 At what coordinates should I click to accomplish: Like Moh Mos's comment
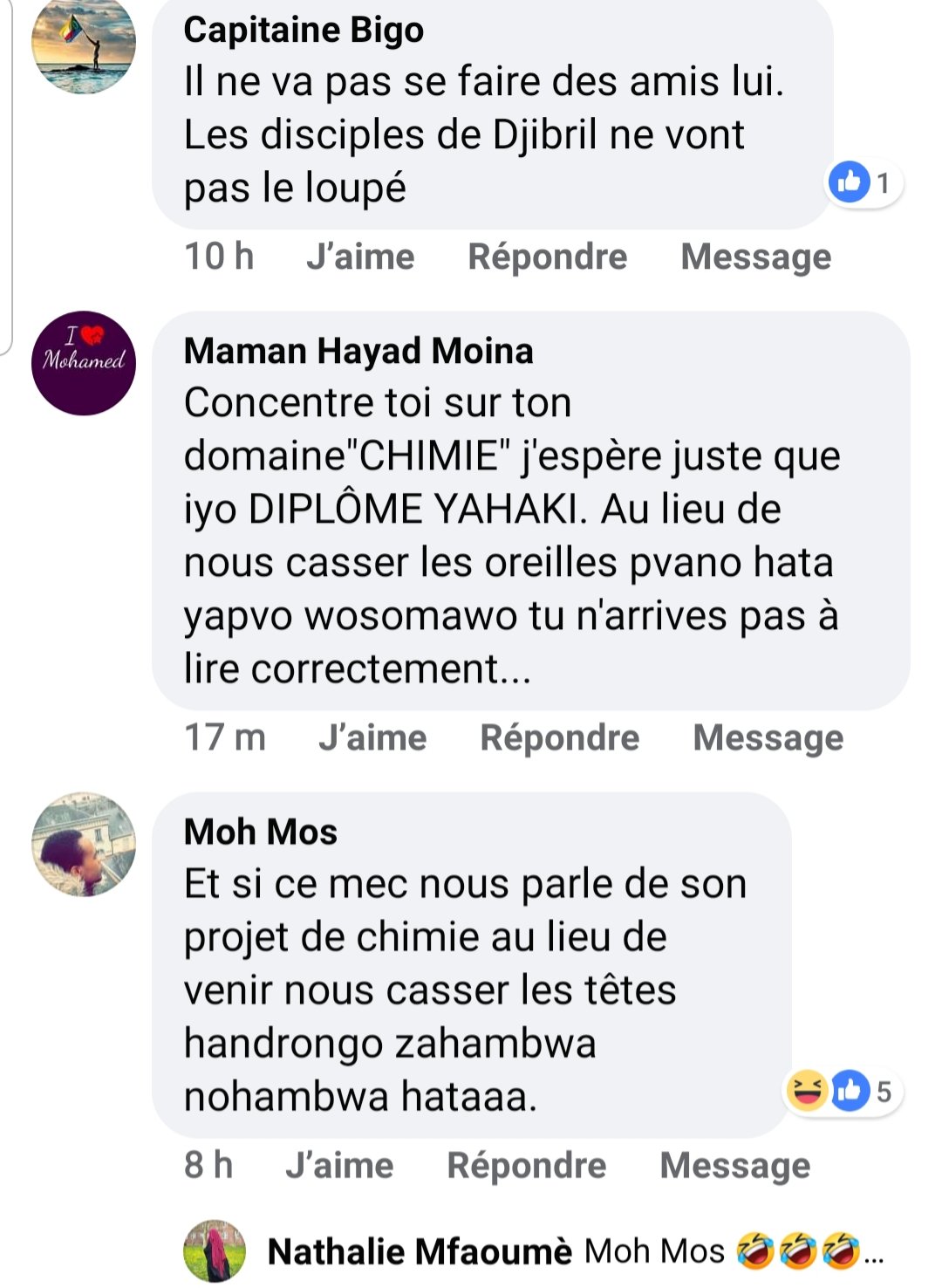[x=339, y=1166]
